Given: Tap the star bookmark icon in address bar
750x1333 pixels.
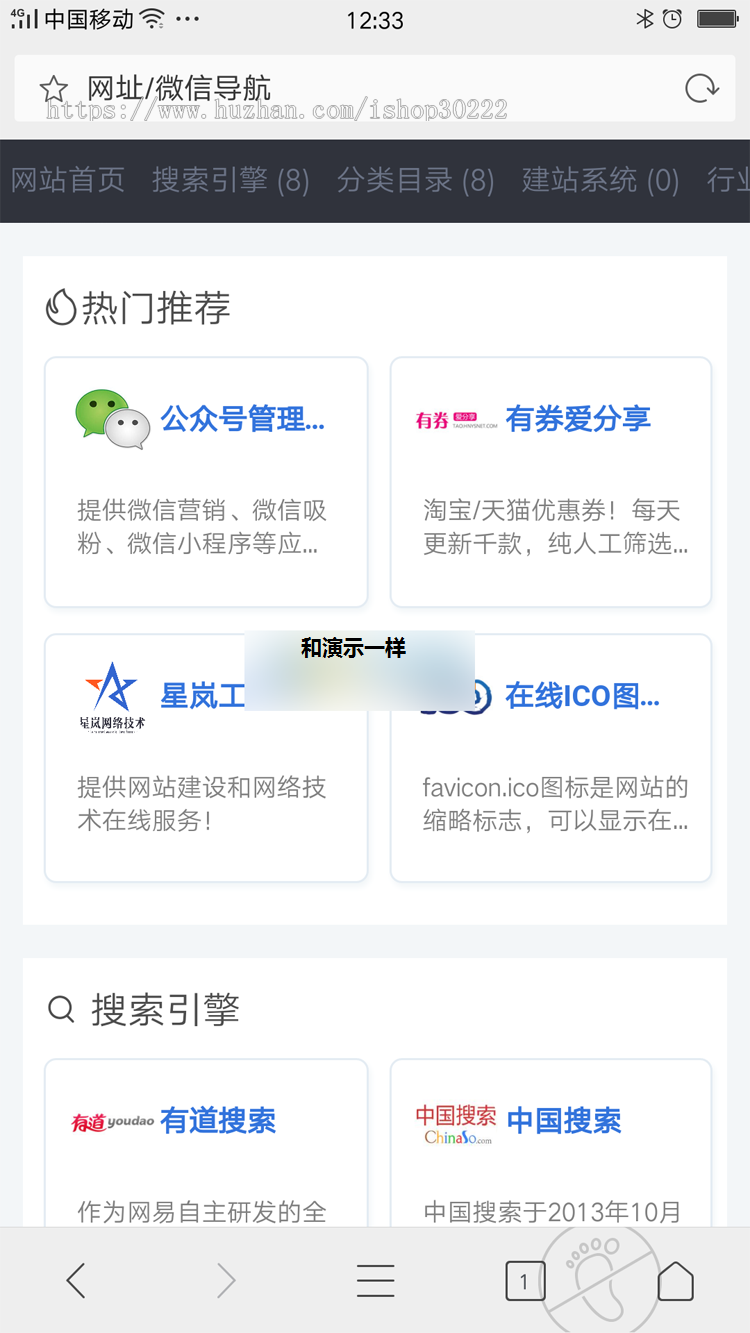Looking at the screenshot, I should coord(55,86).
